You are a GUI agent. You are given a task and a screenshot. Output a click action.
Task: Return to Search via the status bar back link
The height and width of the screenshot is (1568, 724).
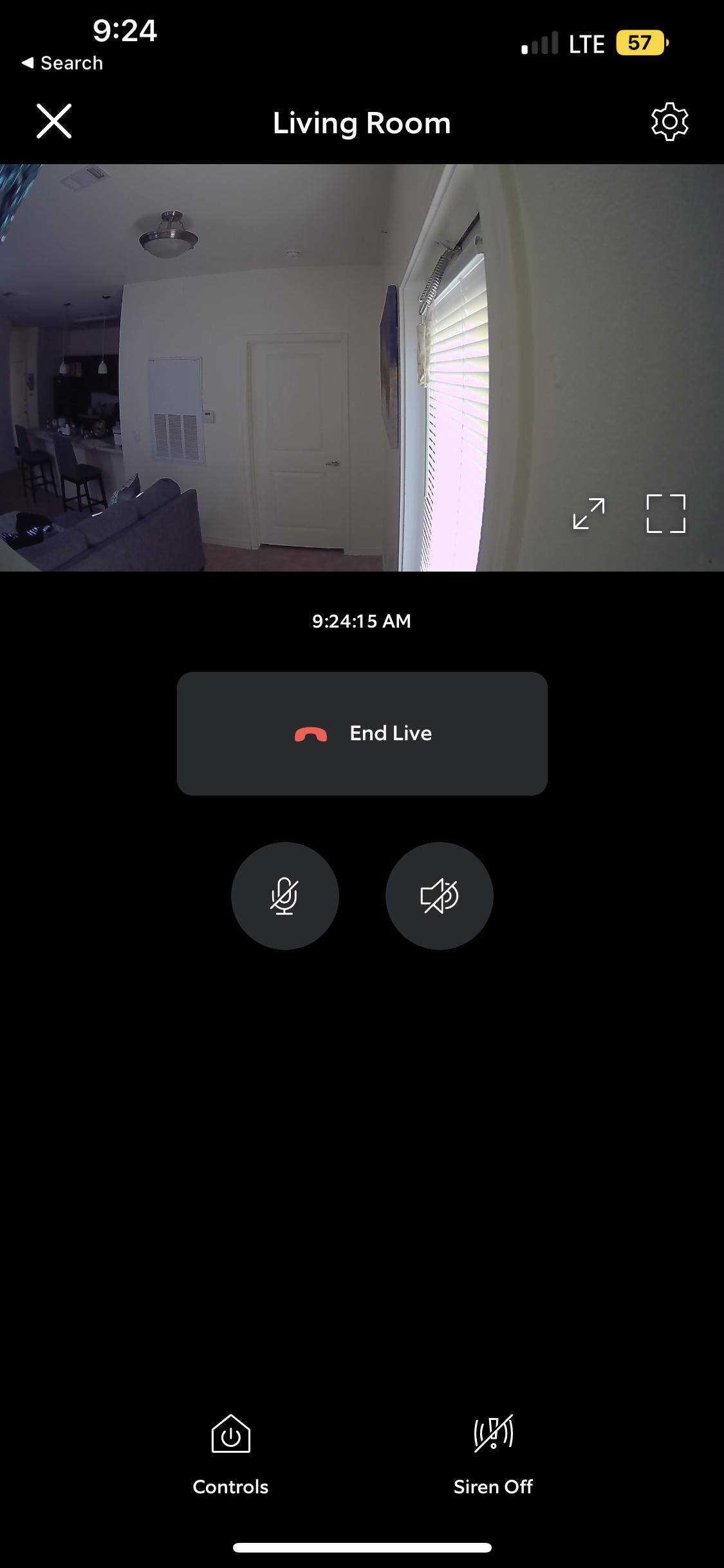(62, 63)
